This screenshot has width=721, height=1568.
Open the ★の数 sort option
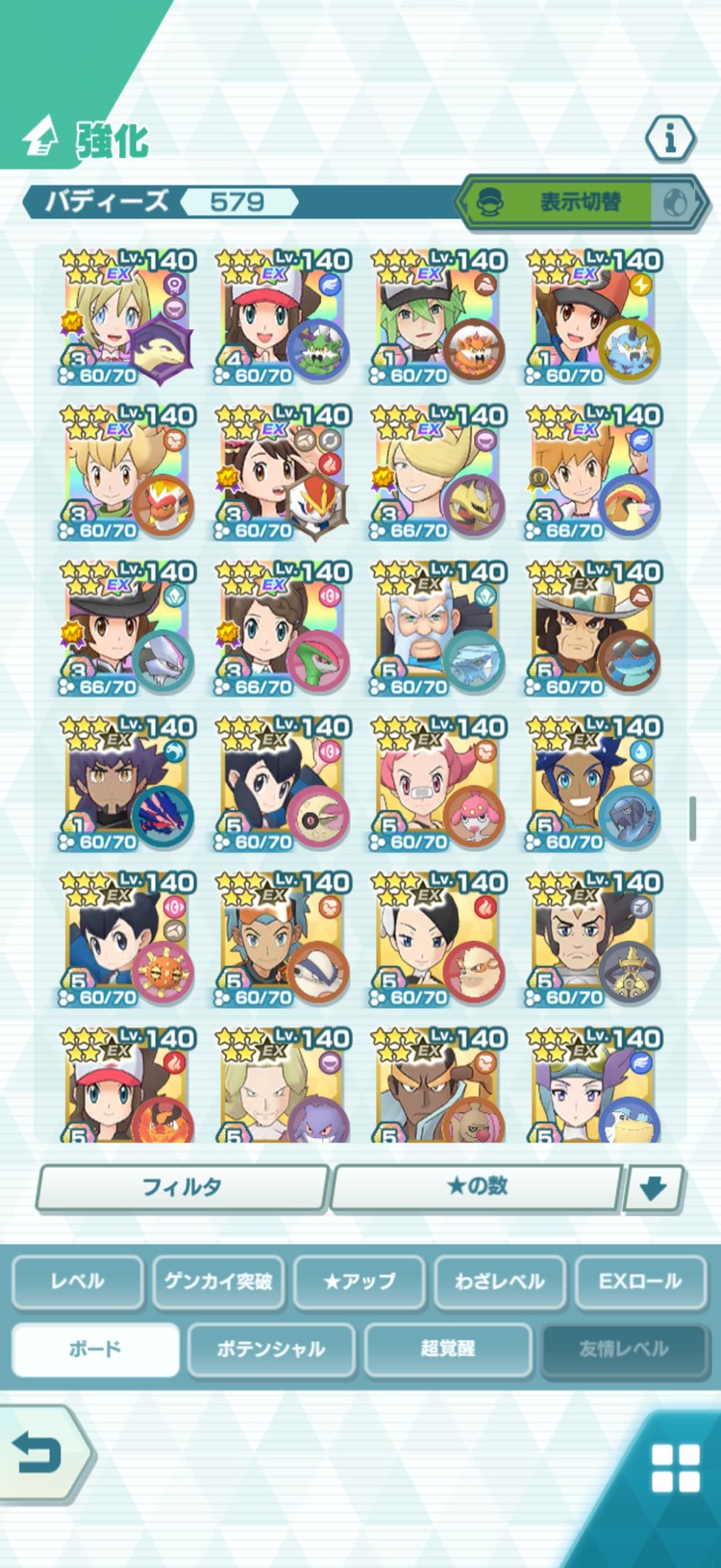tap(476, 1187)
